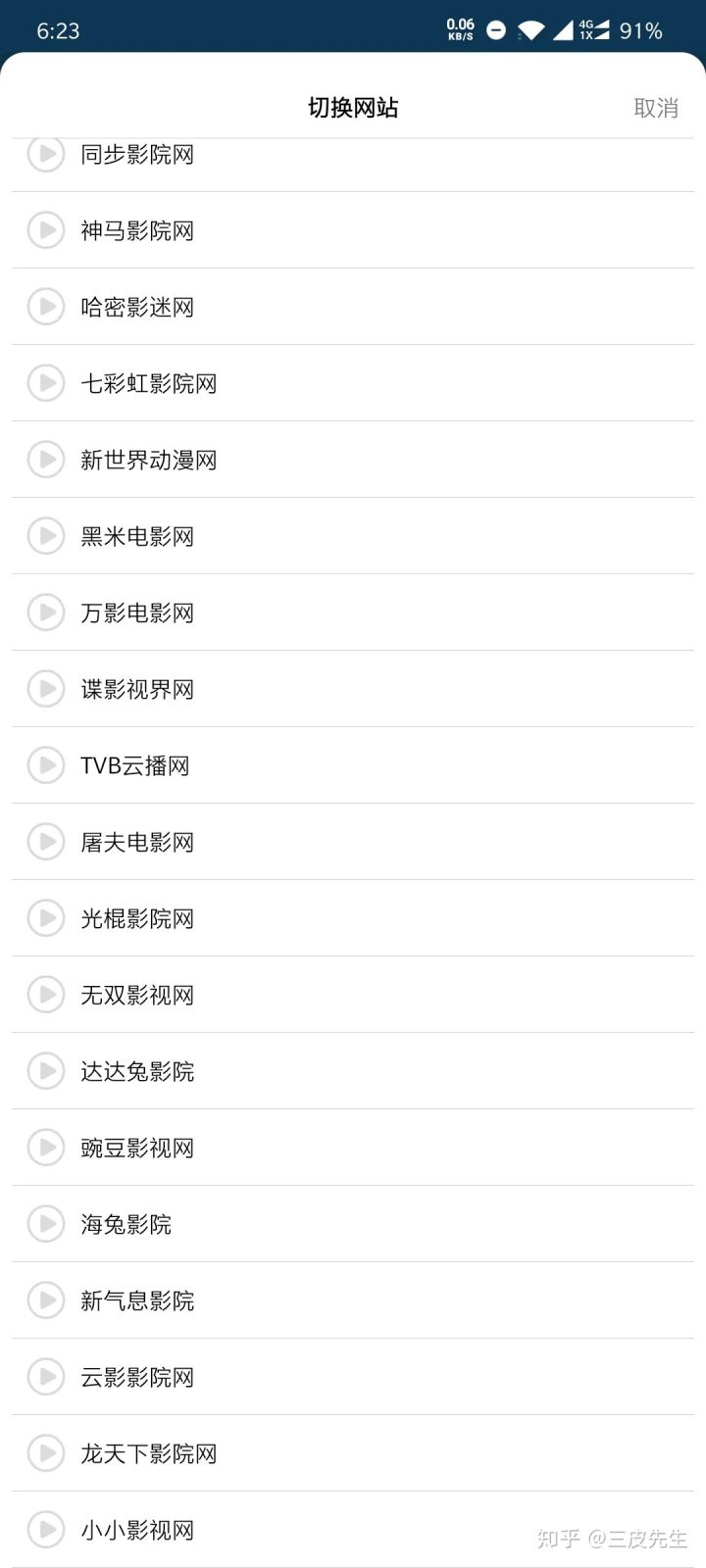The image size is (706, 1568).
Task: Tap the play icon for 哈密影迷网
Action: [x=45, y=307]
